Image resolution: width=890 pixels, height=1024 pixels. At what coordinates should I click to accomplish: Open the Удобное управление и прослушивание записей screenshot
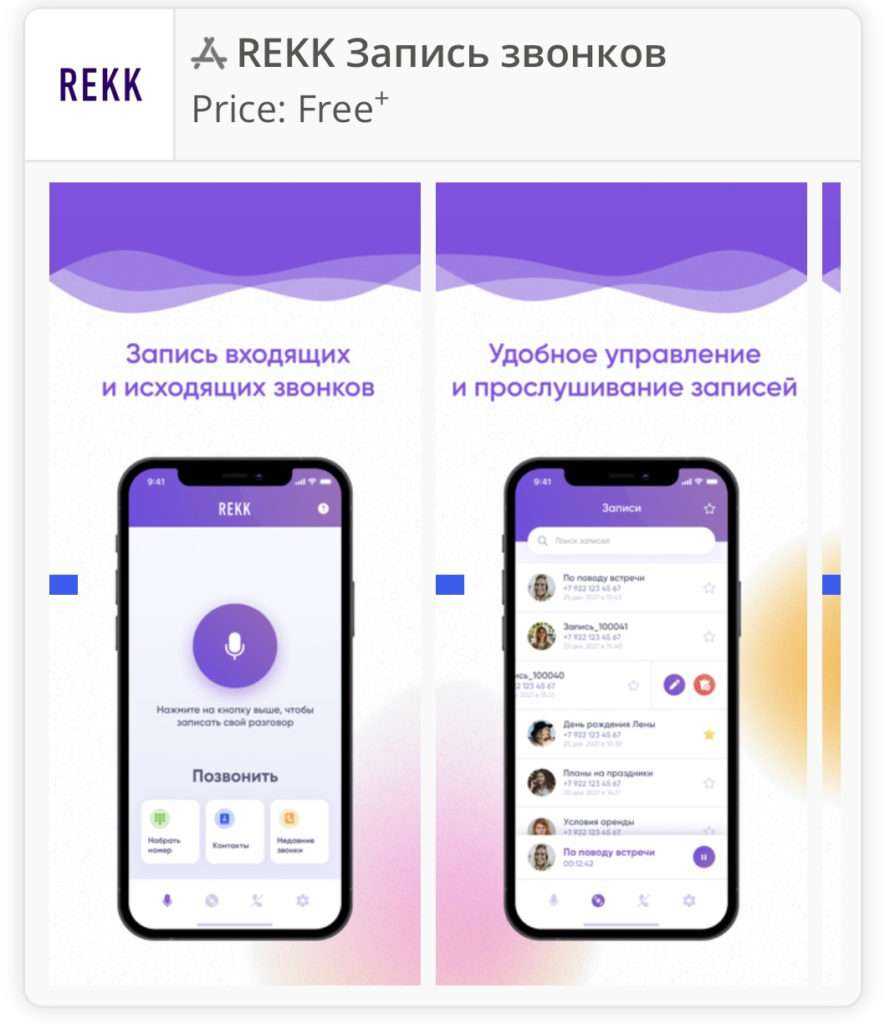(x=621, y=583)
